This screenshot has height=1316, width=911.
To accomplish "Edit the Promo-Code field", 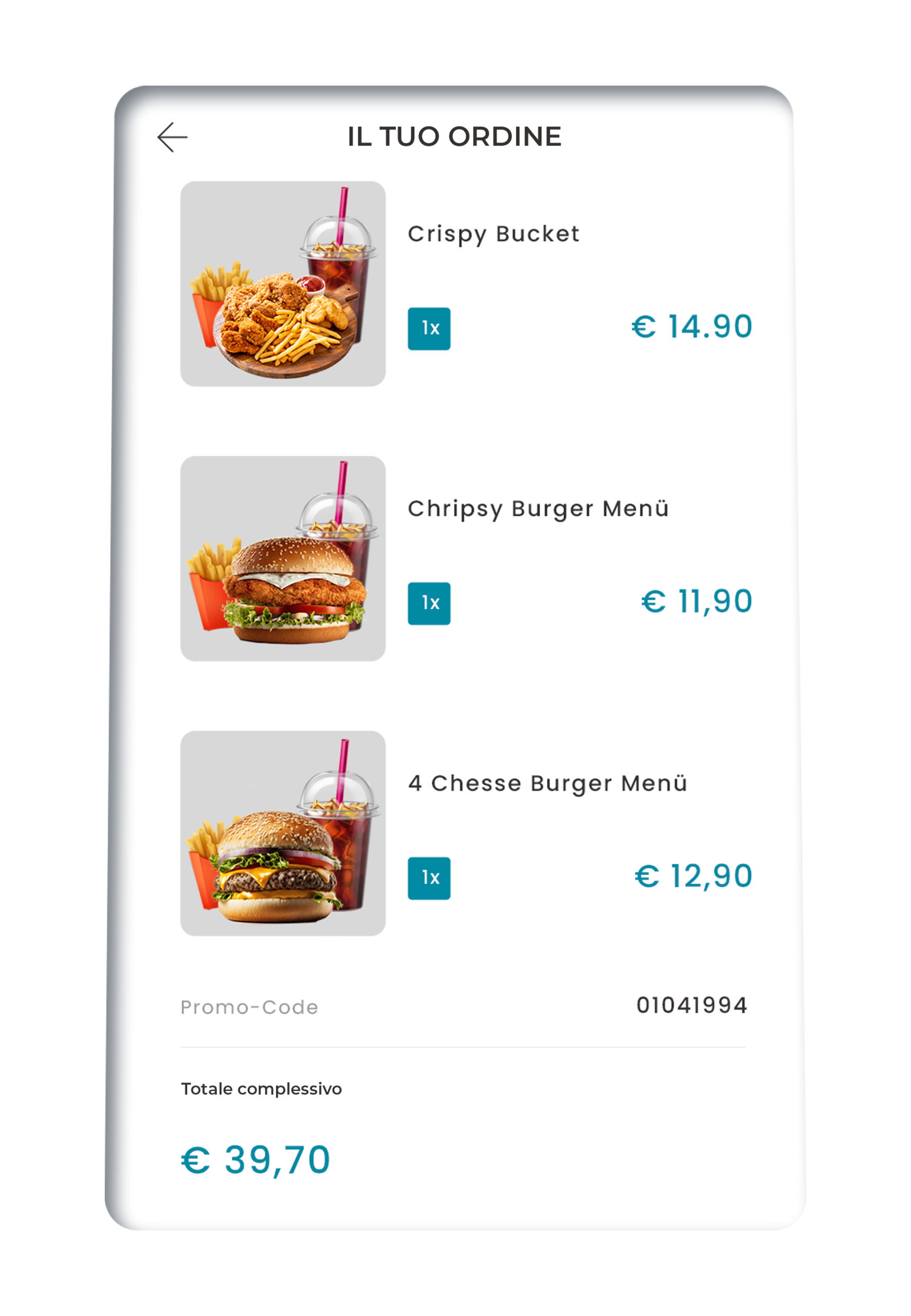I will pyautogui.click(x=690, y=1006).
